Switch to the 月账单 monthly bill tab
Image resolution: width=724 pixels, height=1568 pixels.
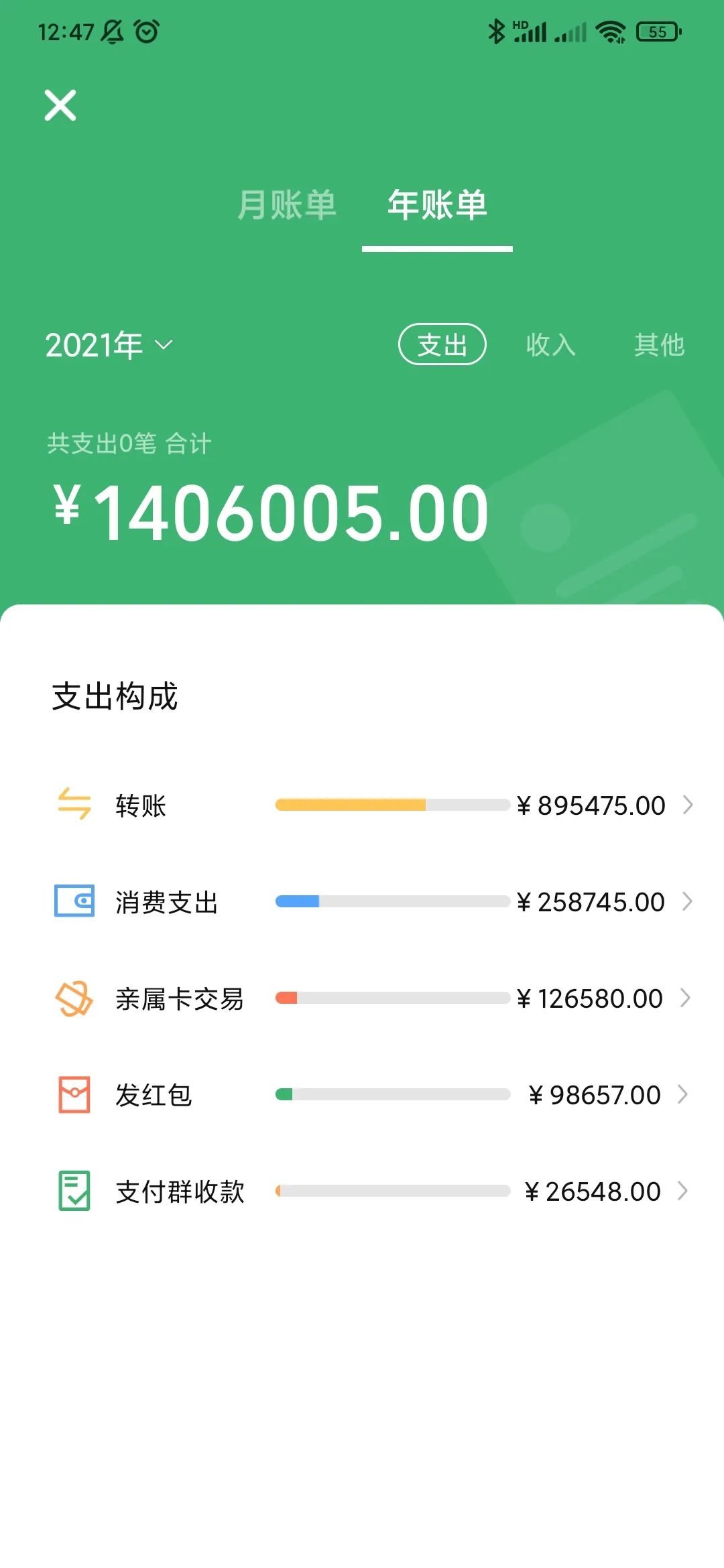[x=290, y=204]
